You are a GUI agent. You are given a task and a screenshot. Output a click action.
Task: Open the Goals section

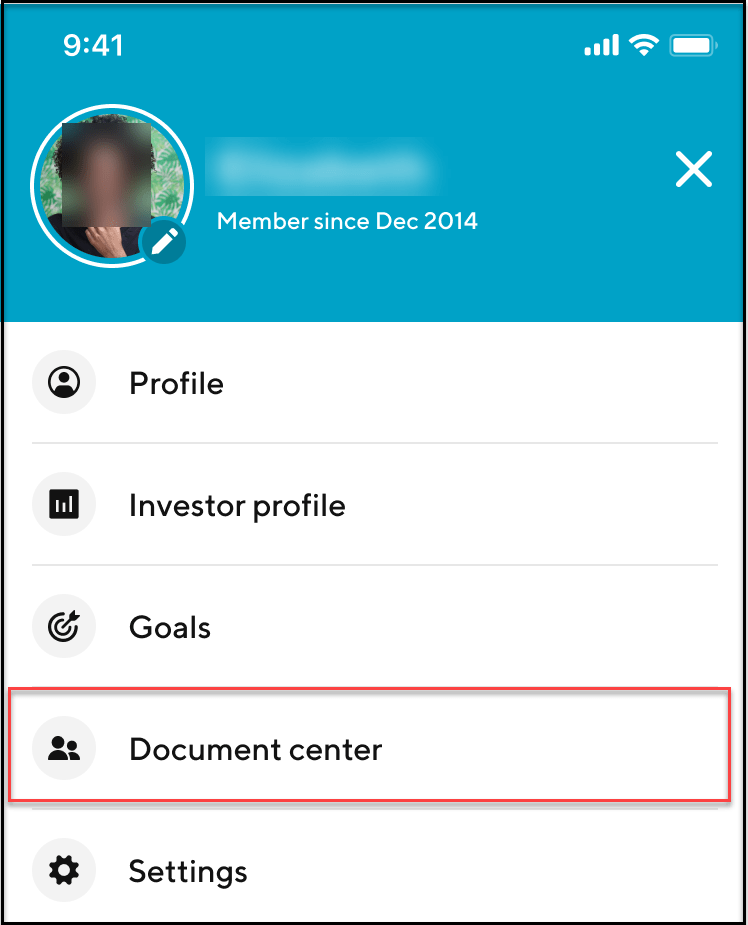click(x=170, y=627)
